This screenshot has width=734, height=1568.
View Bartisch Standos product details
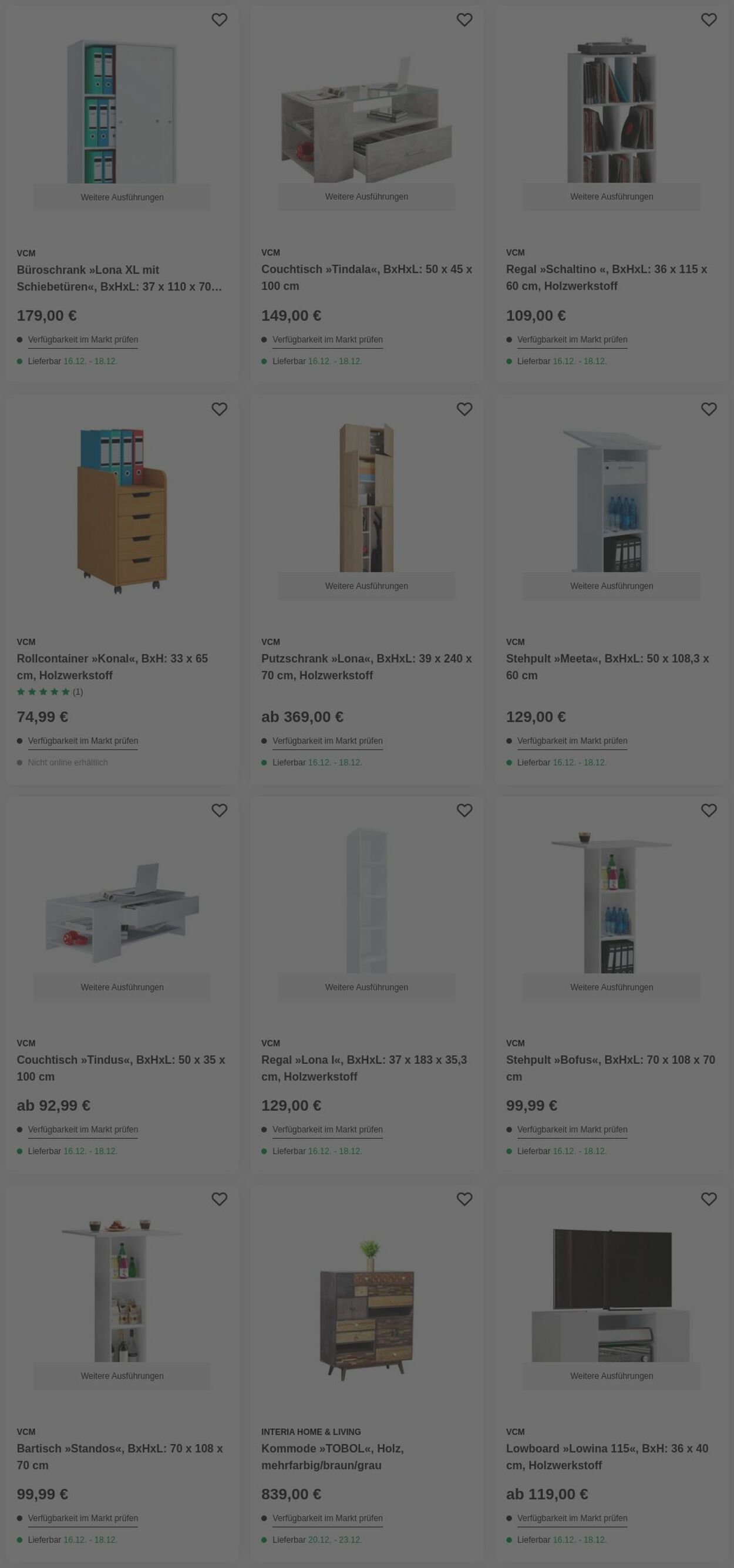coord(119,1456)
